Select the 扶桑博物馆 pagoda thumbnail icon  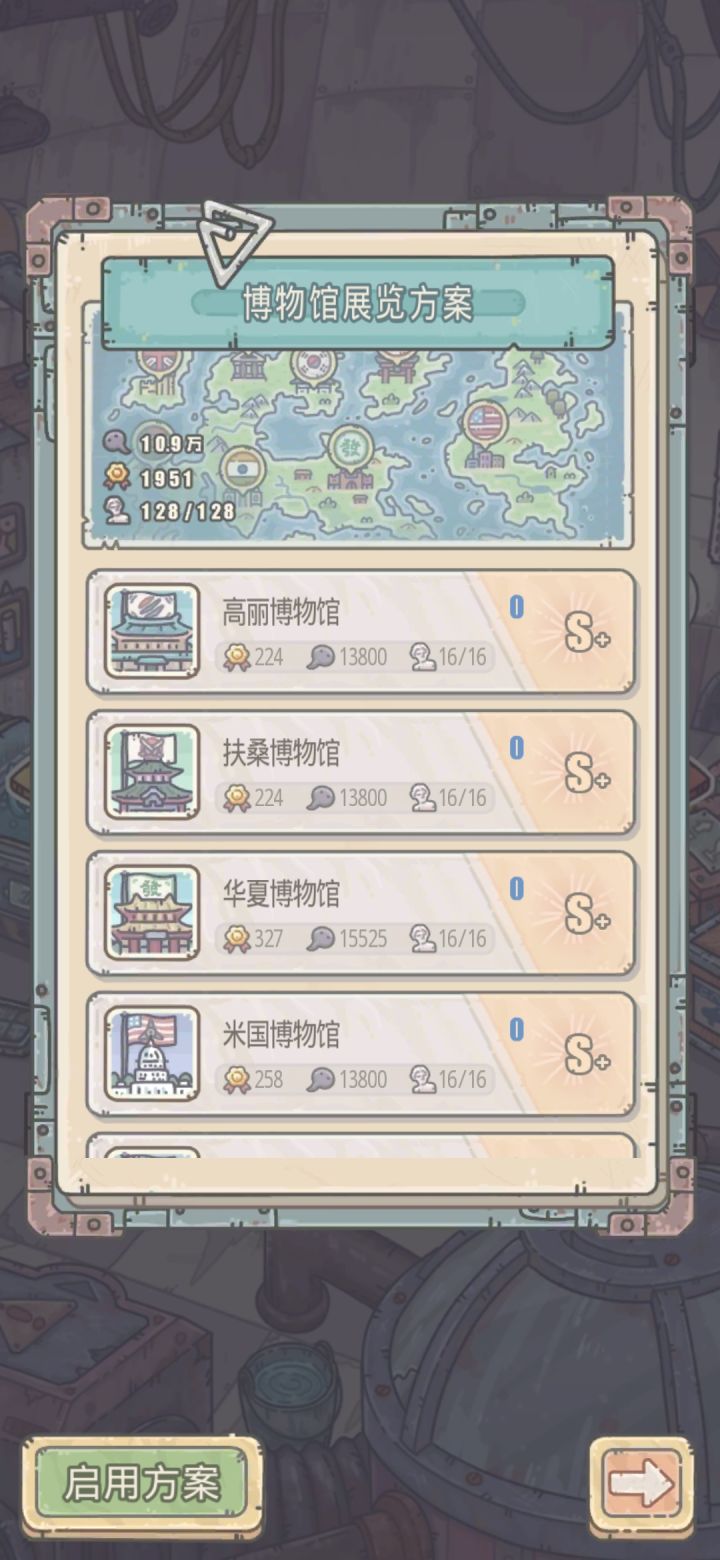coord(149,772)
